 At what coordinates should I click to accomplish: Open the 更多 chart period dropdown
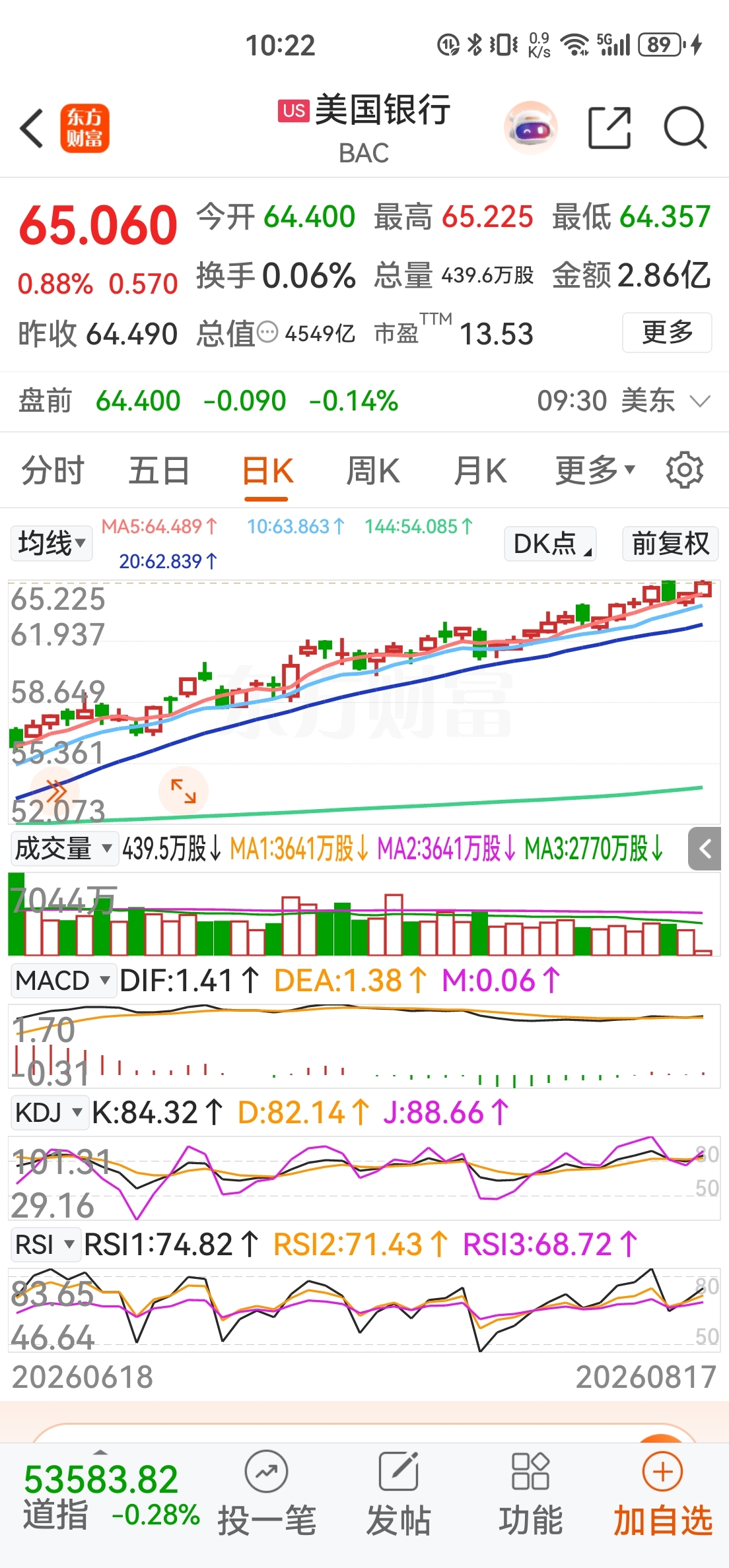595,471
